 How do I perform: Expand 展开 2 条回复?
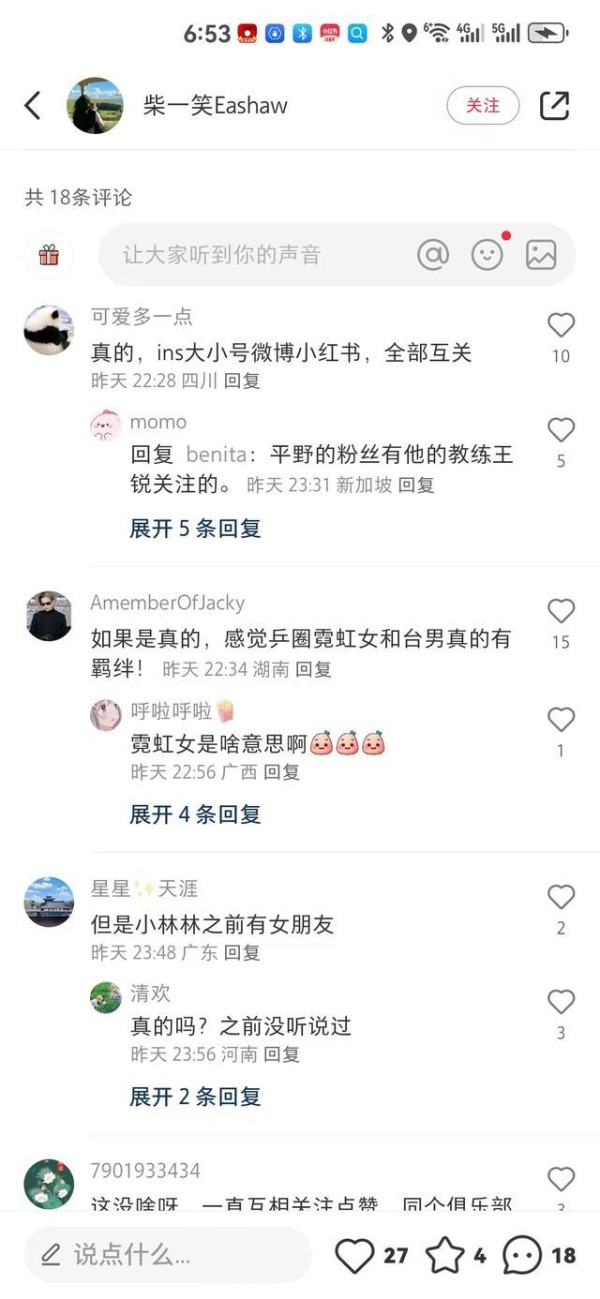[x=195, y=1096]
